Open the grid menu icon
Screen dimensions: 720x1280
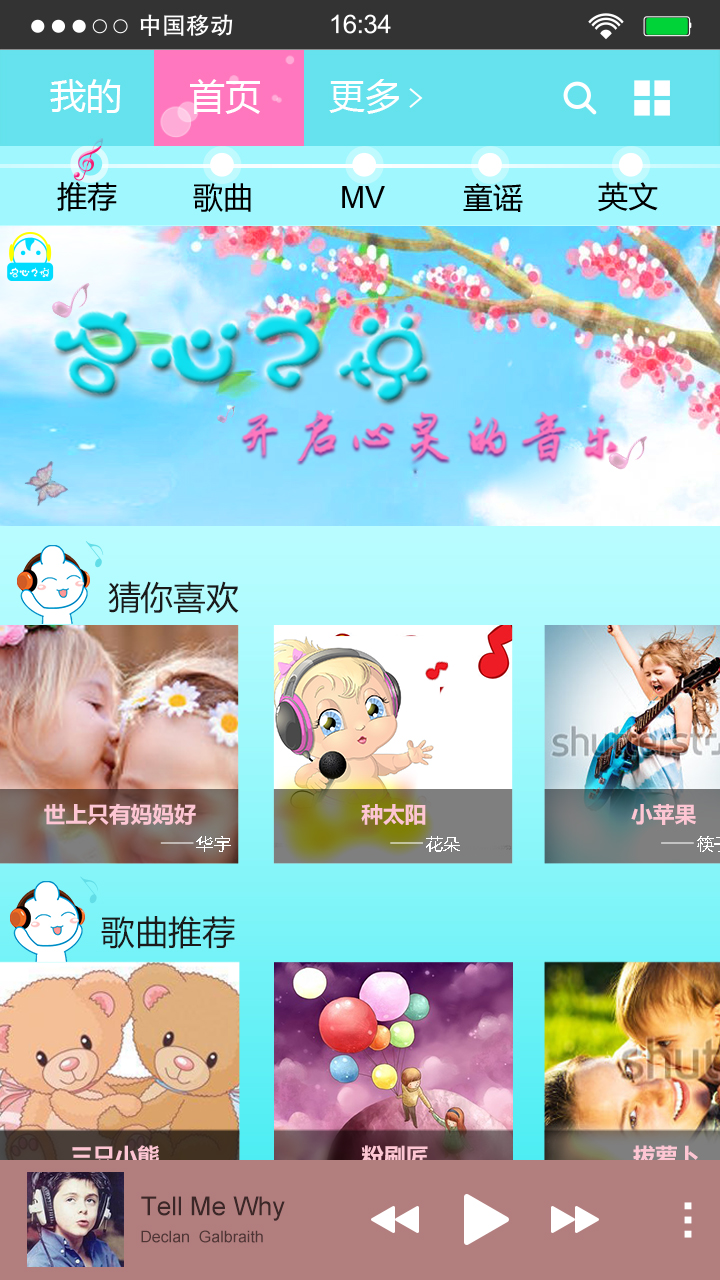point(652,98)
